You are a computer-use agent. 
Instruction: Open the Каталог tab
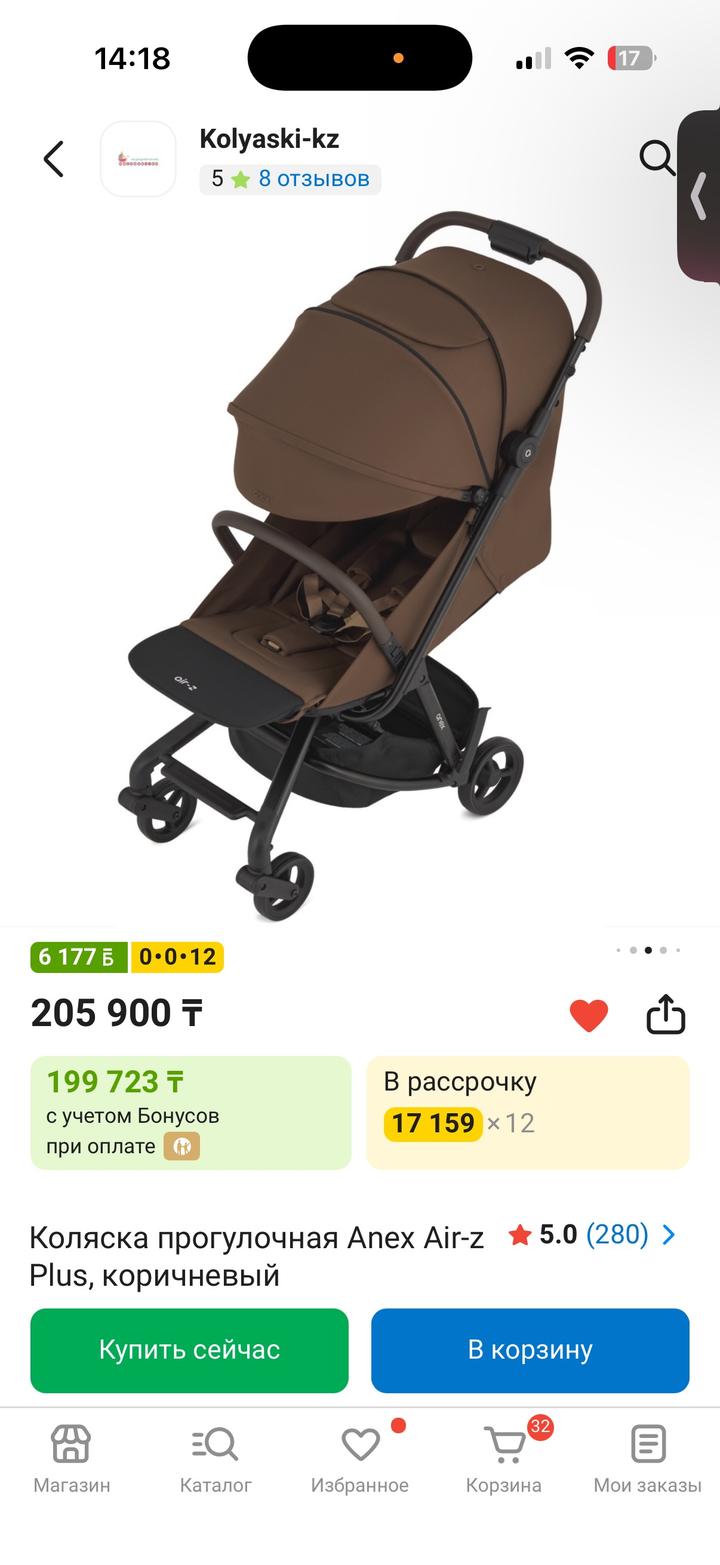coord(215,1458)
